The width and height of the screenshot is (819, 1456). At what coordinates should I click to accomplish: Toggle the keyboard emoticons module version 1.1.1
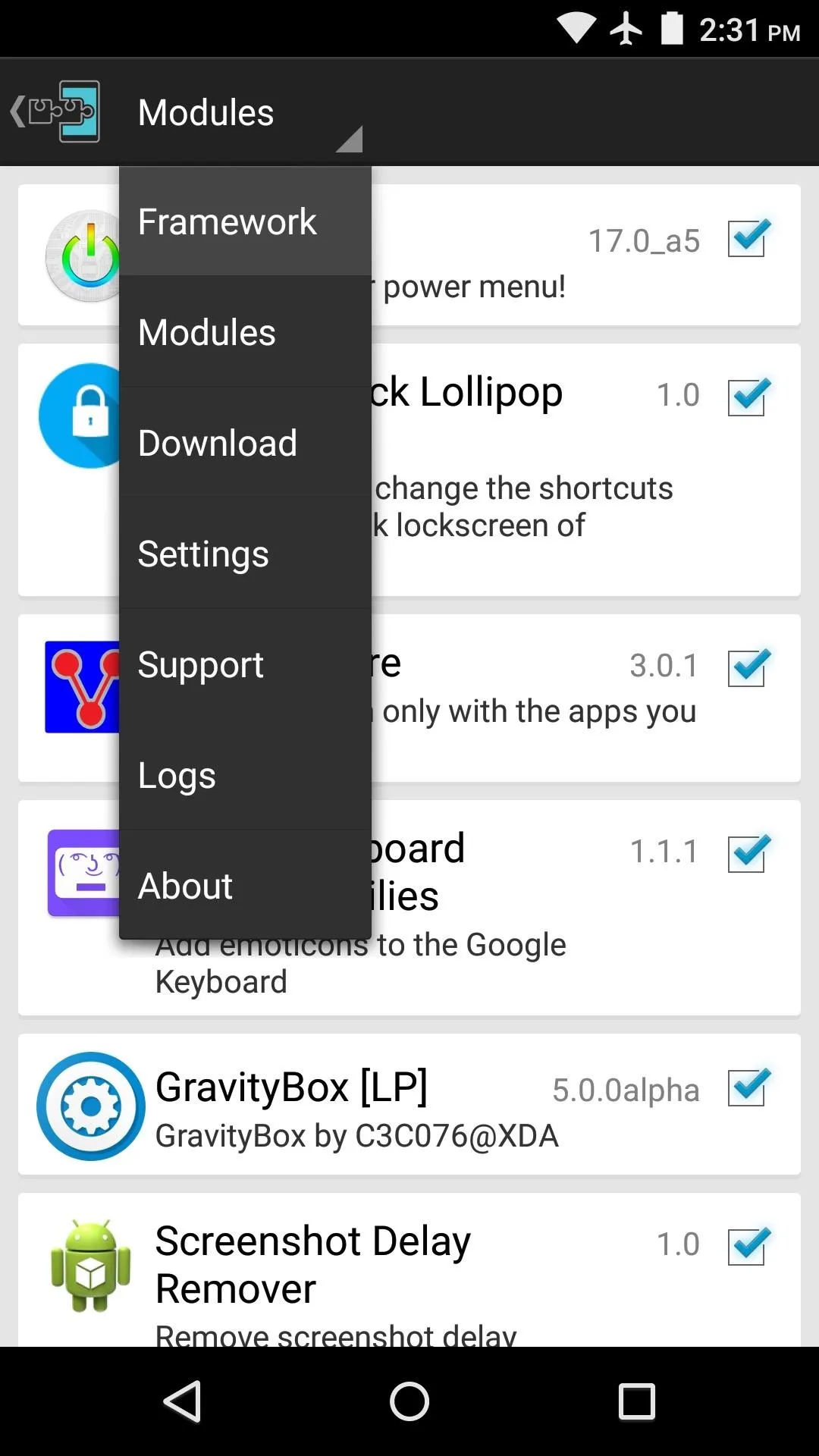point(748,853)
